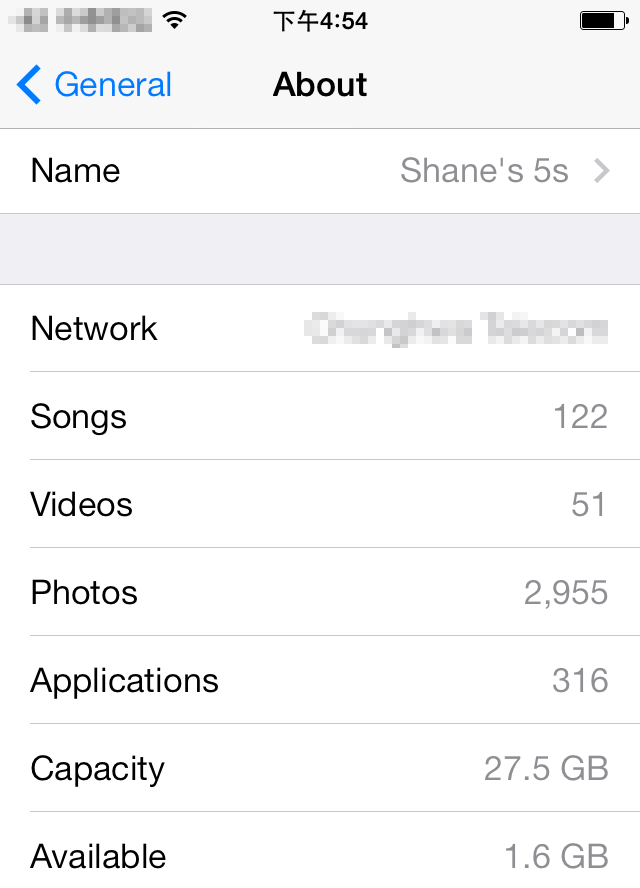Image resolution: width=640 pixels, height=888 pixels.
Task: Go back to General settings
Action: click(x=95, y=85)
